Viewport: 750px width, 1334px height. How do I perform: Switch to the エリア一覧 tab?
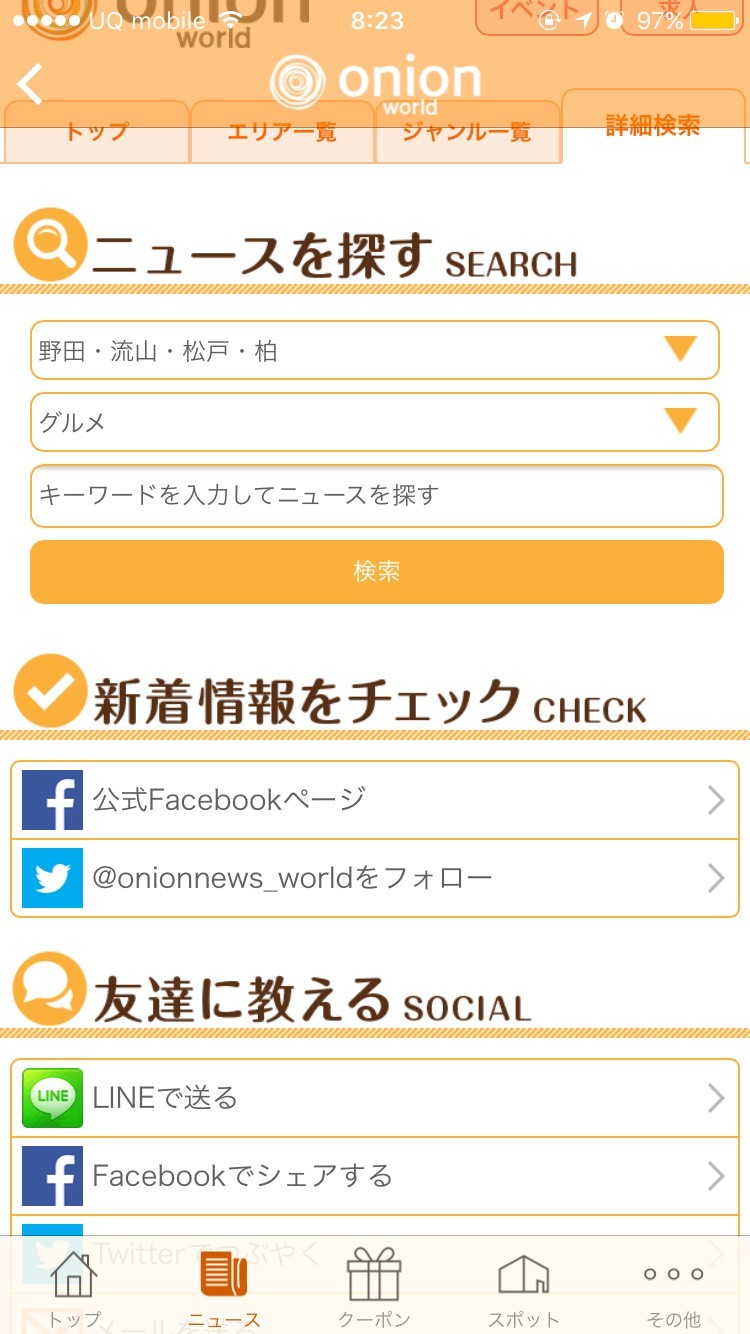click(x=282, y=132)
